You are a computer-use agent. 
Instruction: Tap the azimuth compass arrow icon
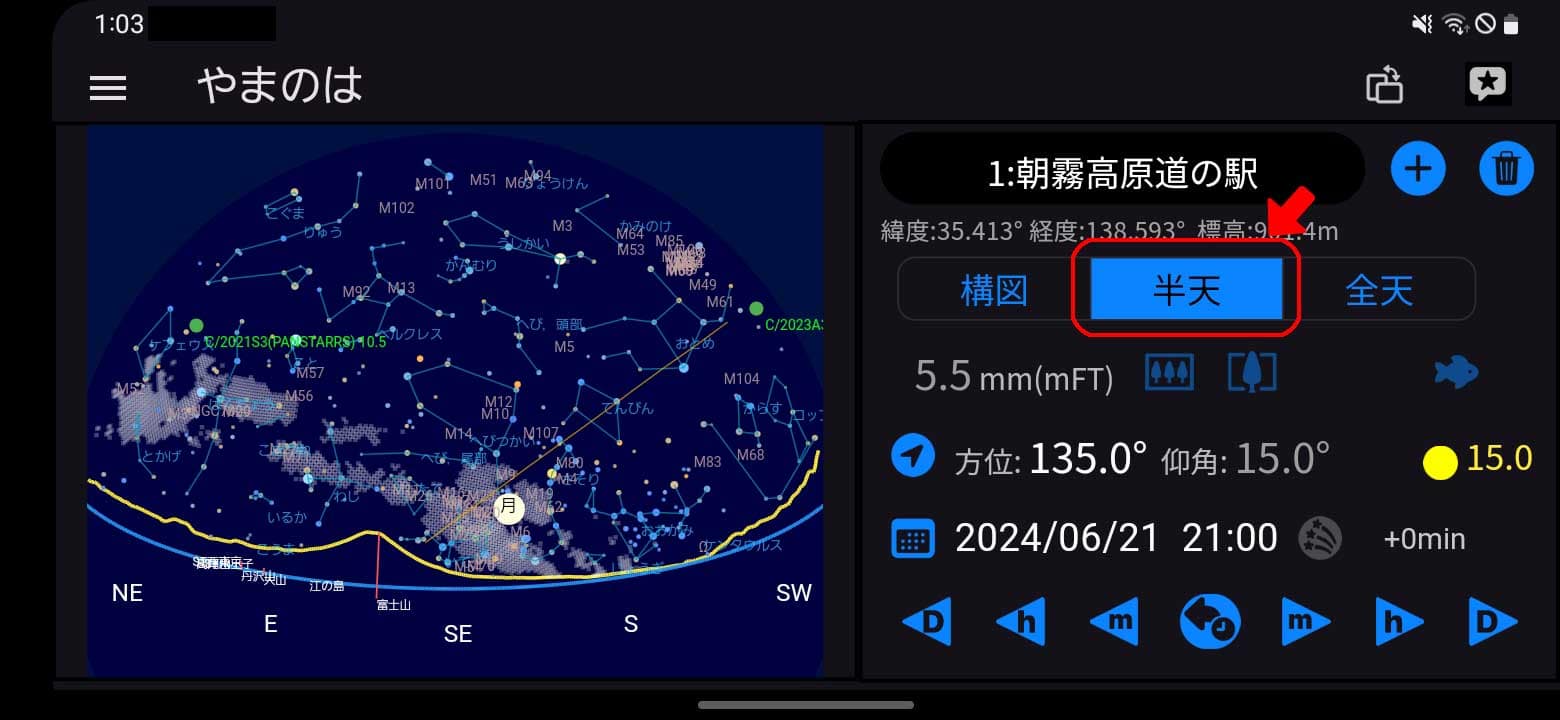point(912,457)
